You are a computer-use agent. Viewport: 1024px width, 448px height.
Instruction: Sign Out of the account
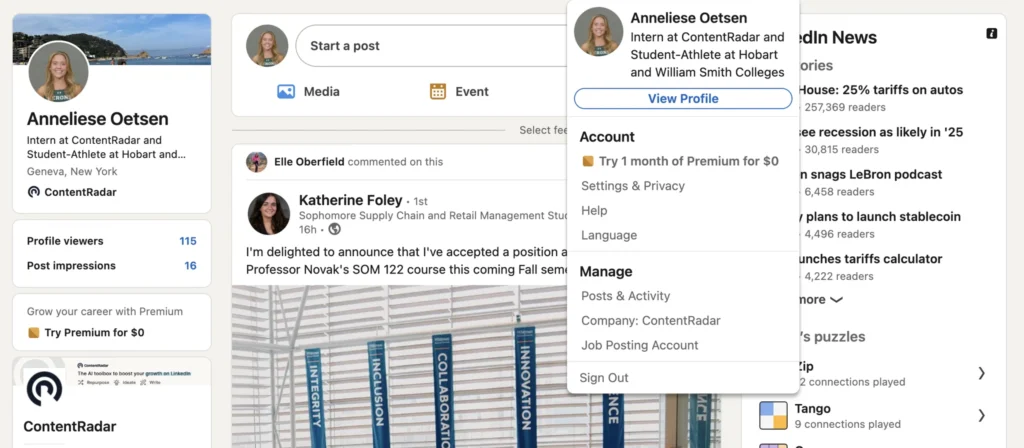(x=605, y=378)
